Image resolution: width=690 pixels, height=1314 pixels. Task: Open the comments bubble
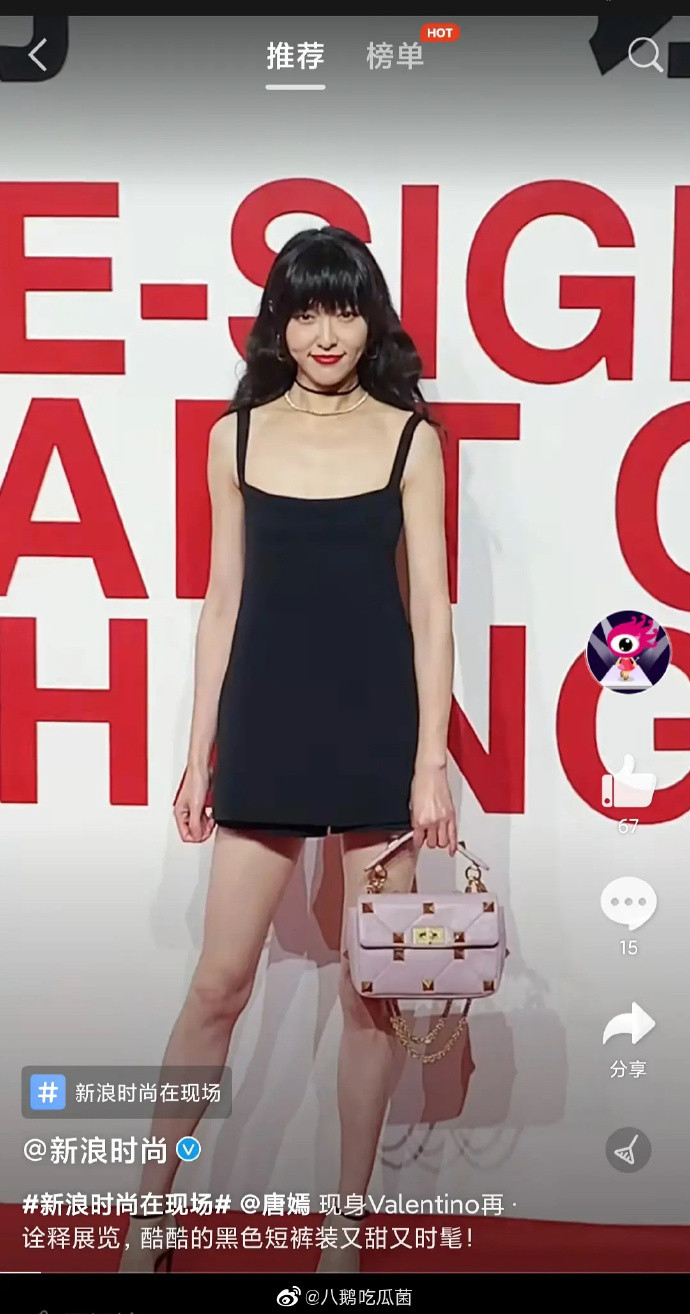click(x=628, y=903)
